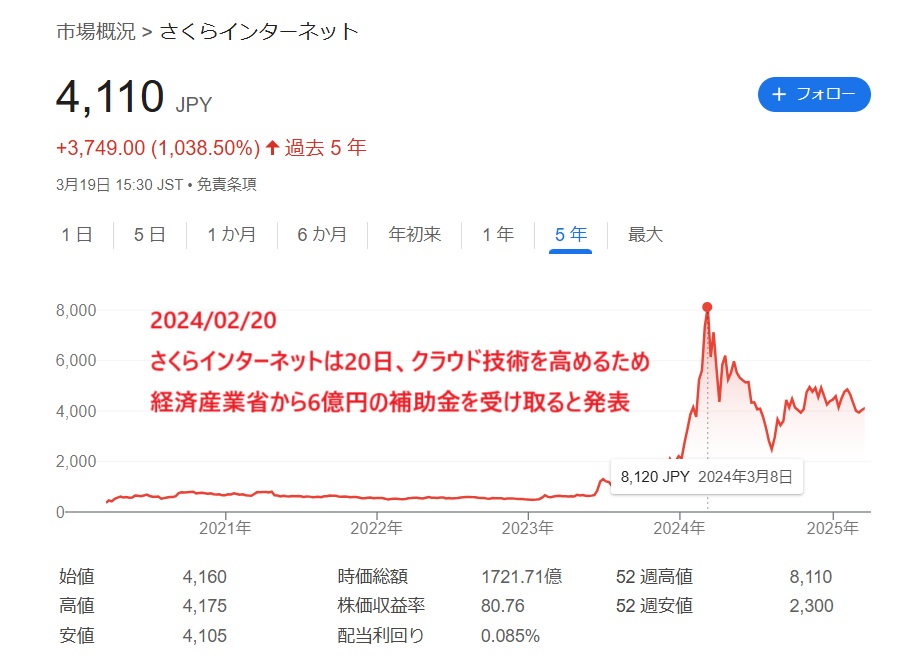Show the 1年 price chart
Image resolution: width=916 pixels, height=658 pixels.
point(498,235)
